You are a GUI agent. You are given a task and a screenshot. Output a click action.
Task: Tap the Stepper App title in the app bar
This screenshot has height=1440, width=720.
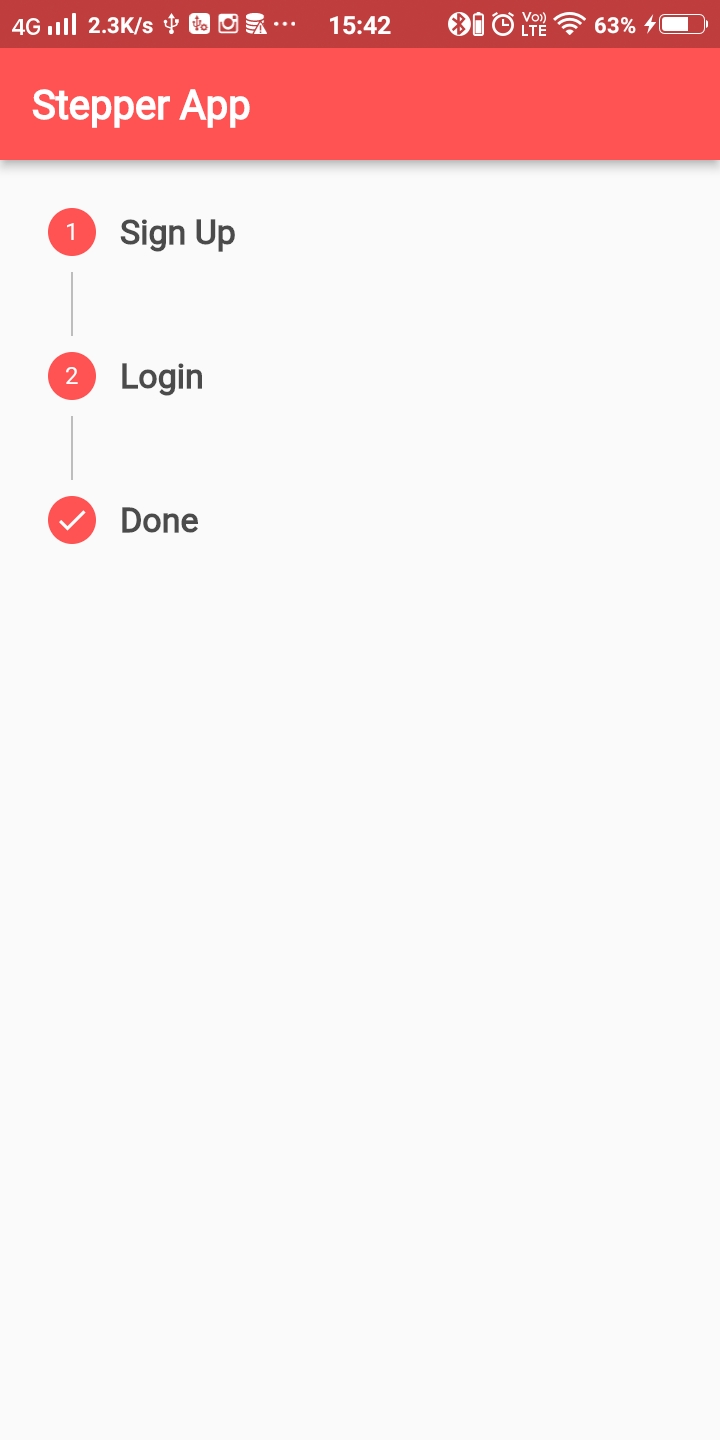pyautogui.click(x=140, y=104)
